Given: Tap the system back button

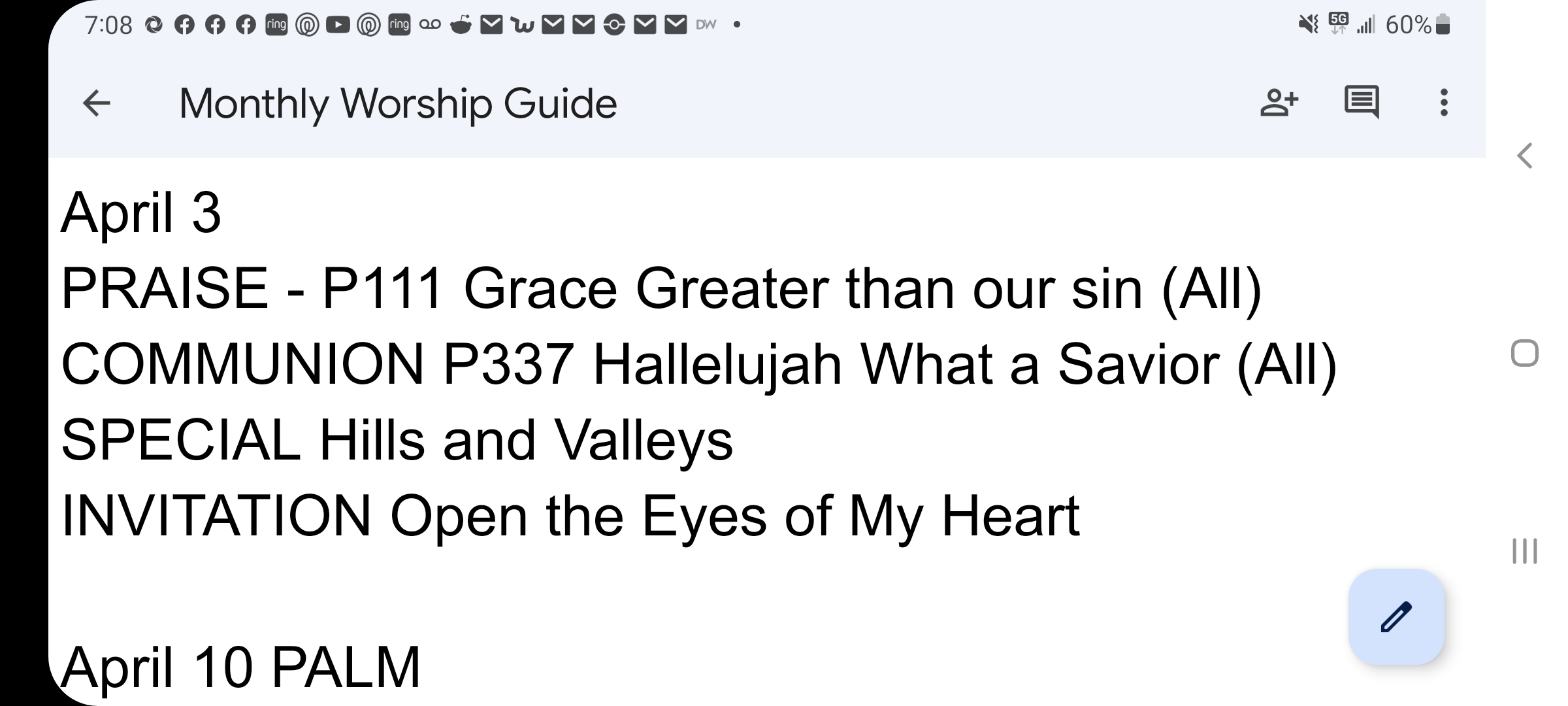Looking at the screenshot, I should point(1524,156).
